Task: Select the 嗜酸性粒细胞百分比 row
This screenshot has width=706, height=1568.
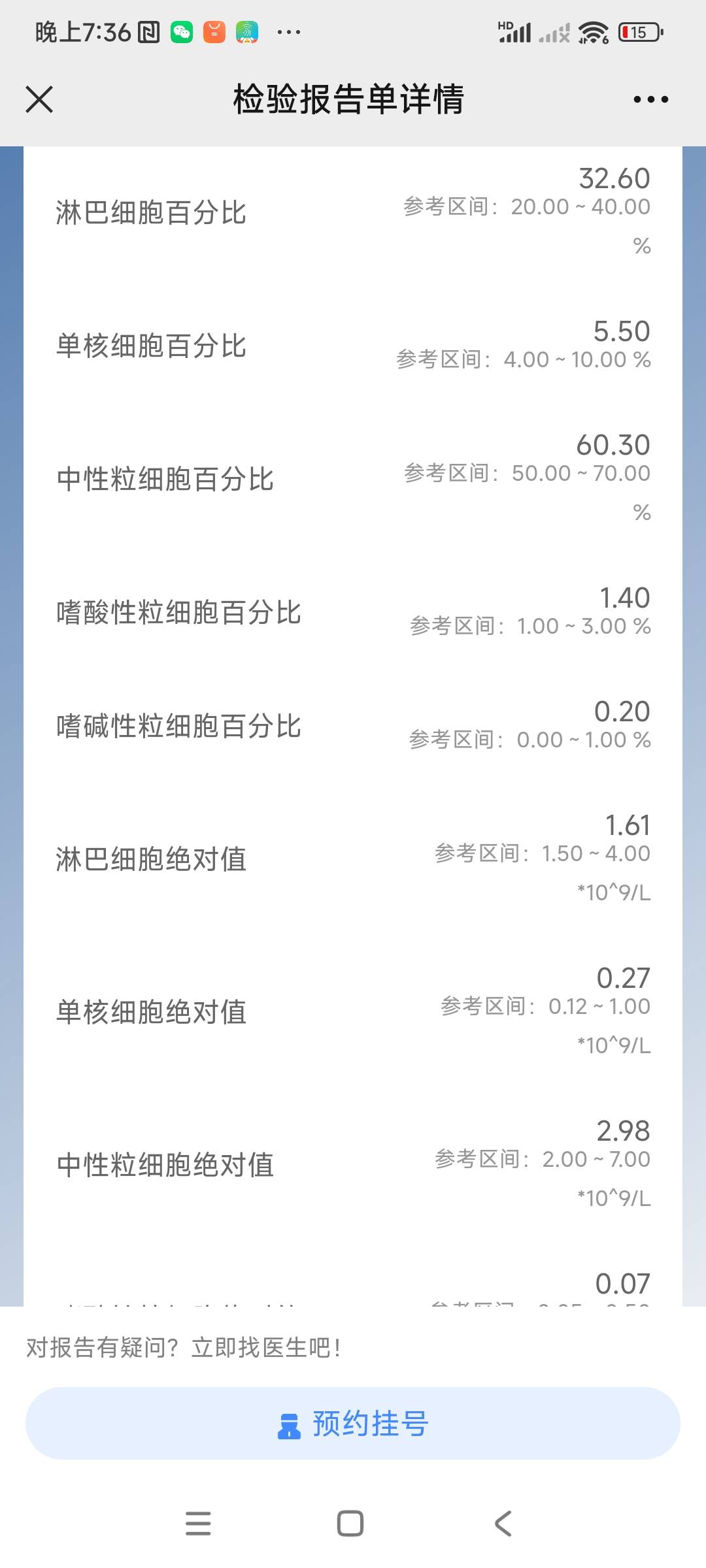Action: point(178,613)
